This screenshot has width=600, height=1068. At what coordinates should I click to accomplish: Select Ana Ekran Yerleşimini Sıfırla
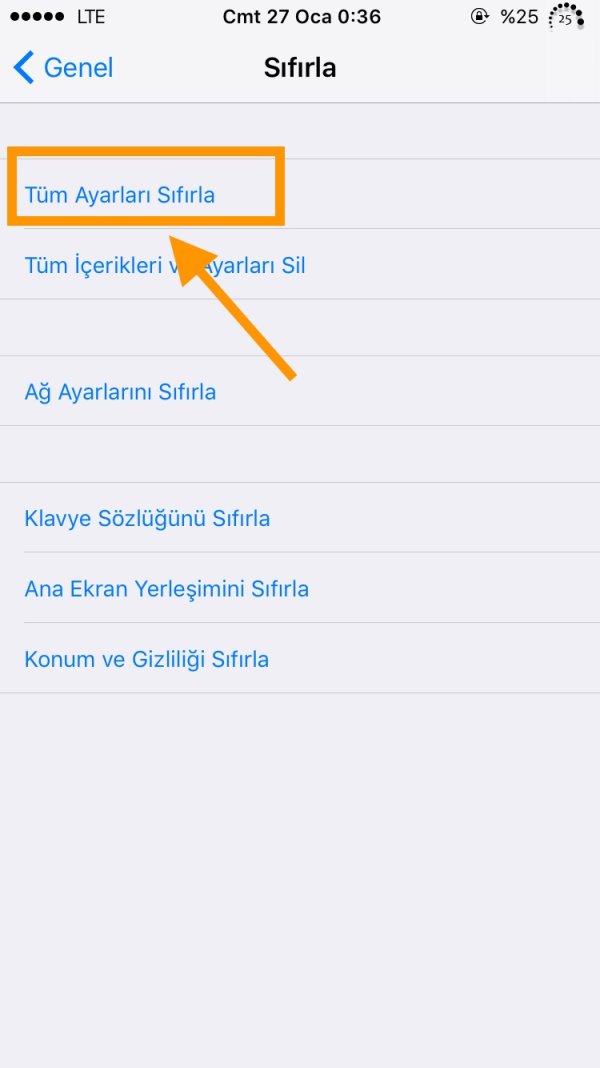(x=166, y=588)
